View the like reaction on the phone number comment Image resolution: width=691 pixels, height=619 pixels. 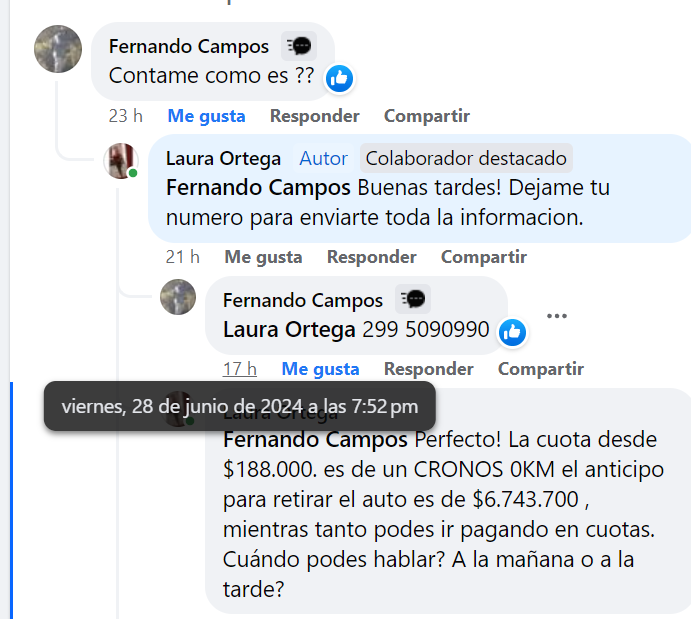pos(513,331)
